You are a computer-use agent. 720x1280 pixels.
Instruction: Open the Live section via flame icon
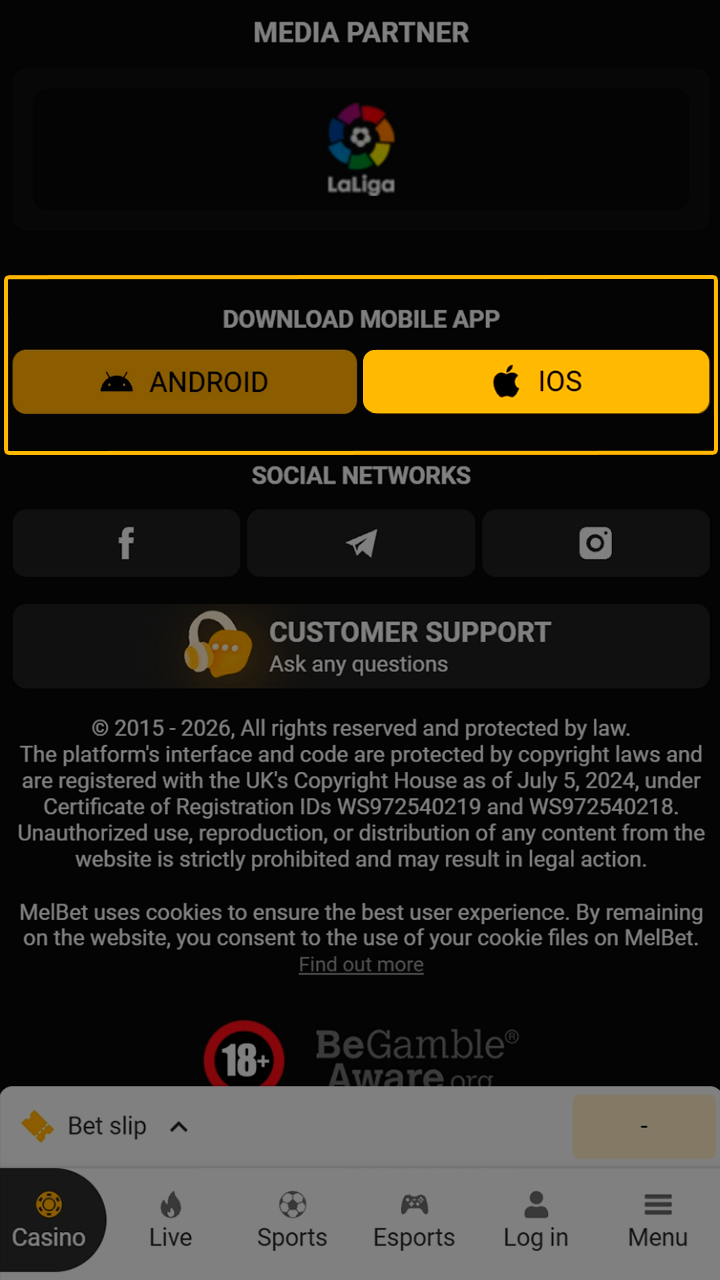click(x=170, y=1205)
